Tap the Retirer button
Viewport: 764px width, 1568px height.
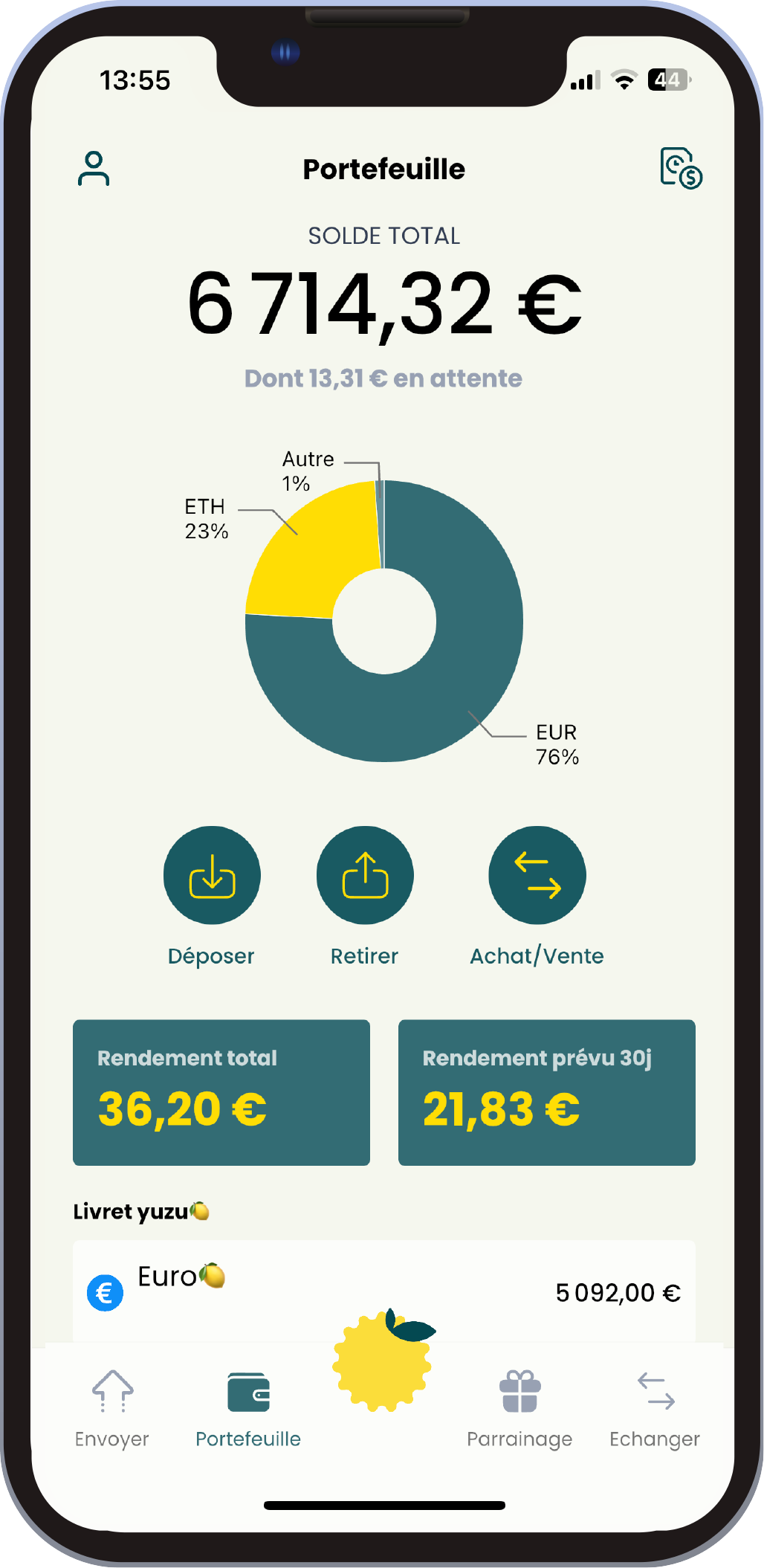pyautogui.click(x=365, y=875)
